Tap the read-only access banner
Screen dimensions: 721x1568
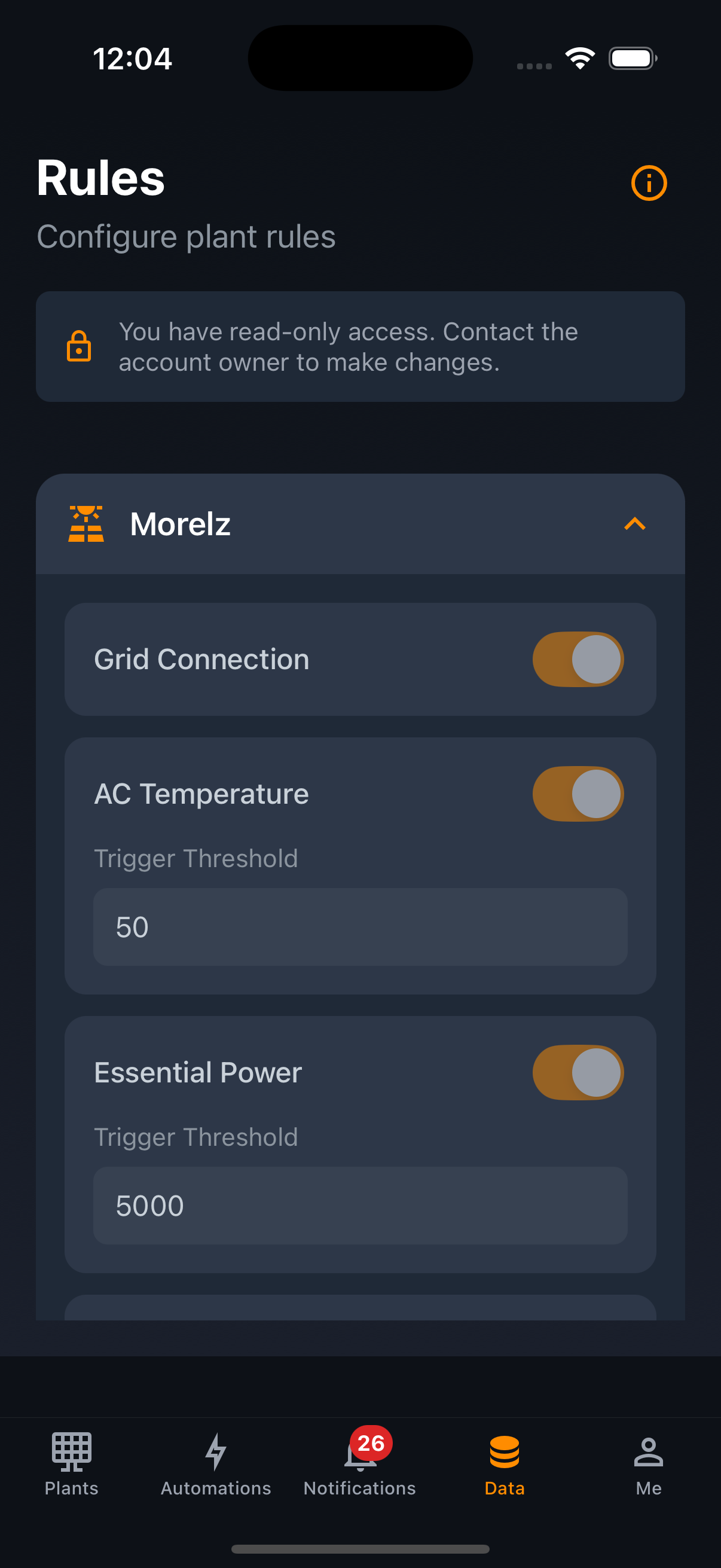coord(360,346)
